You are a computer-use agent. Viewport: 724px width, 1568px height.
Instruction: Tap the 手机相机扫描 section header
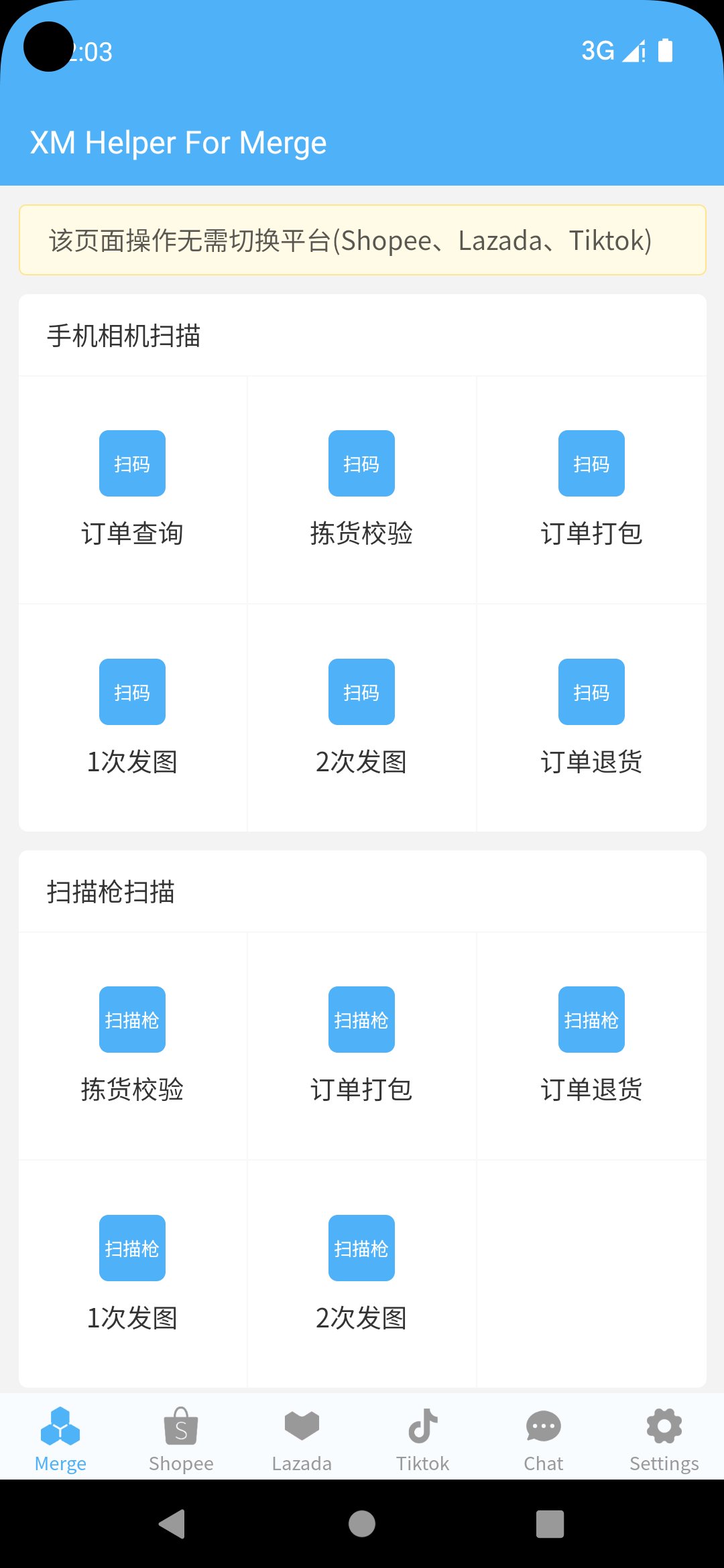[x=125, y=336]
